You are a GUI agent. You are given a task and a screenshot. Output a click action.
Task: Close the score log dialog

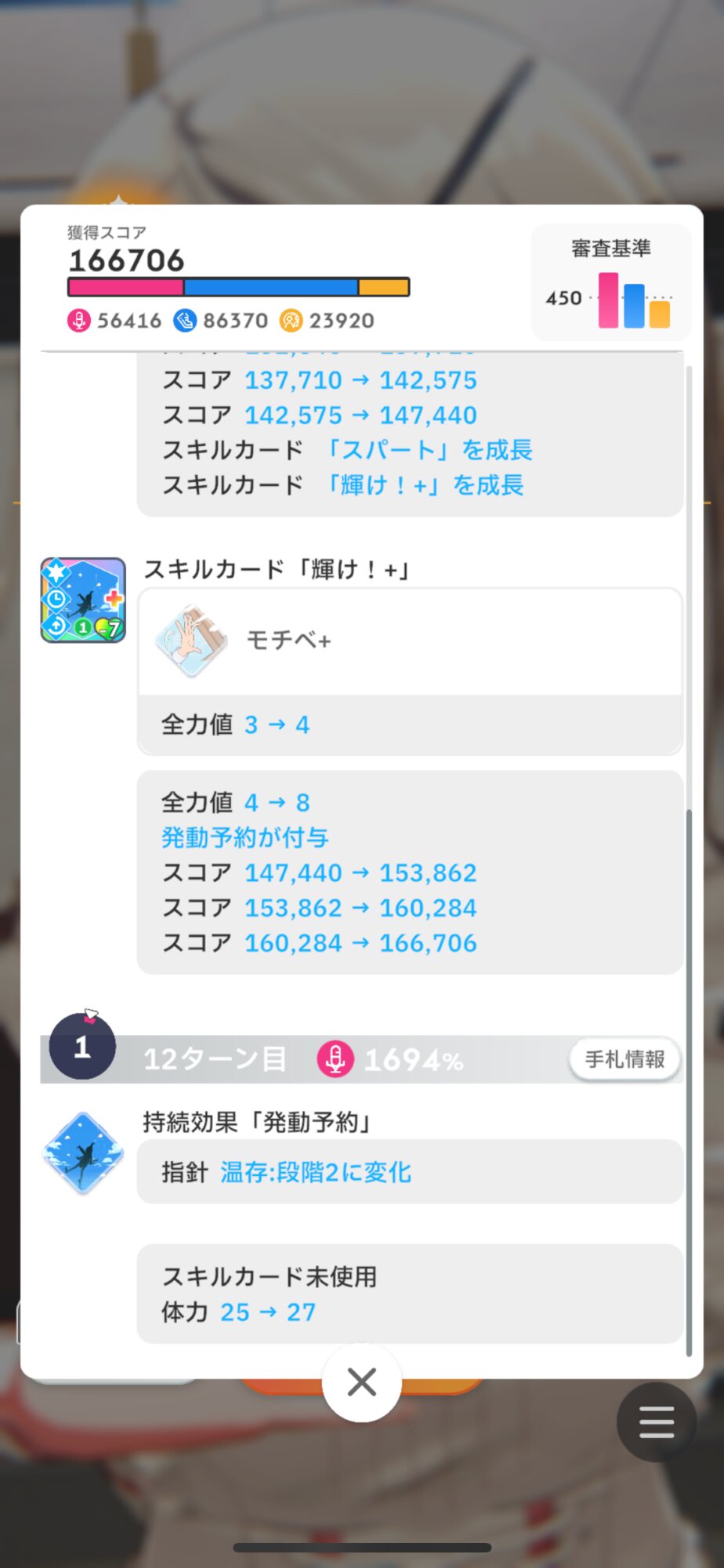[x=361, y=1382]
